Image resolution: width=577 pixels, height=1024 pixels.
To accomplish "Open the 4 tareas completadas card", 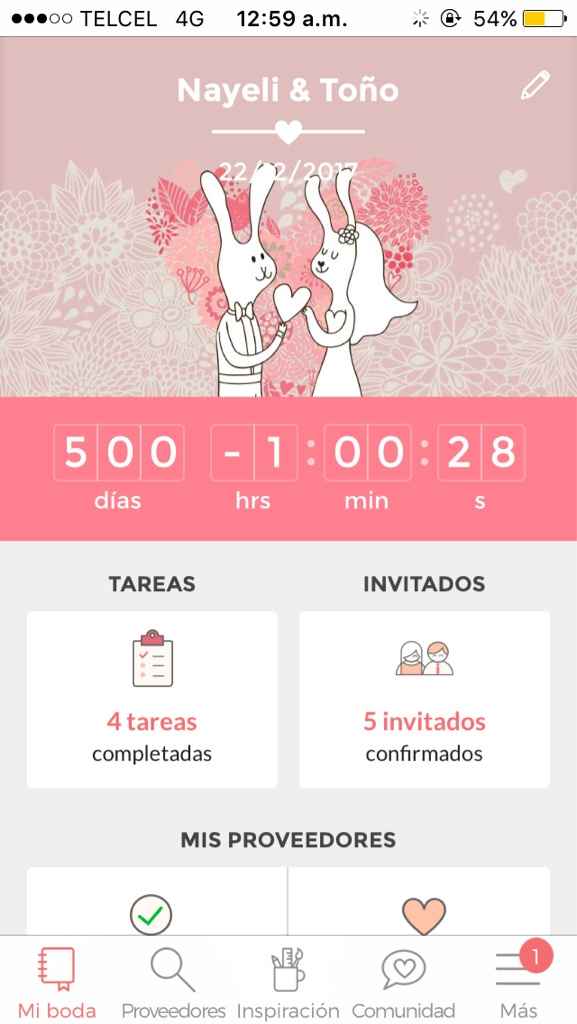I will pos(152,699).
